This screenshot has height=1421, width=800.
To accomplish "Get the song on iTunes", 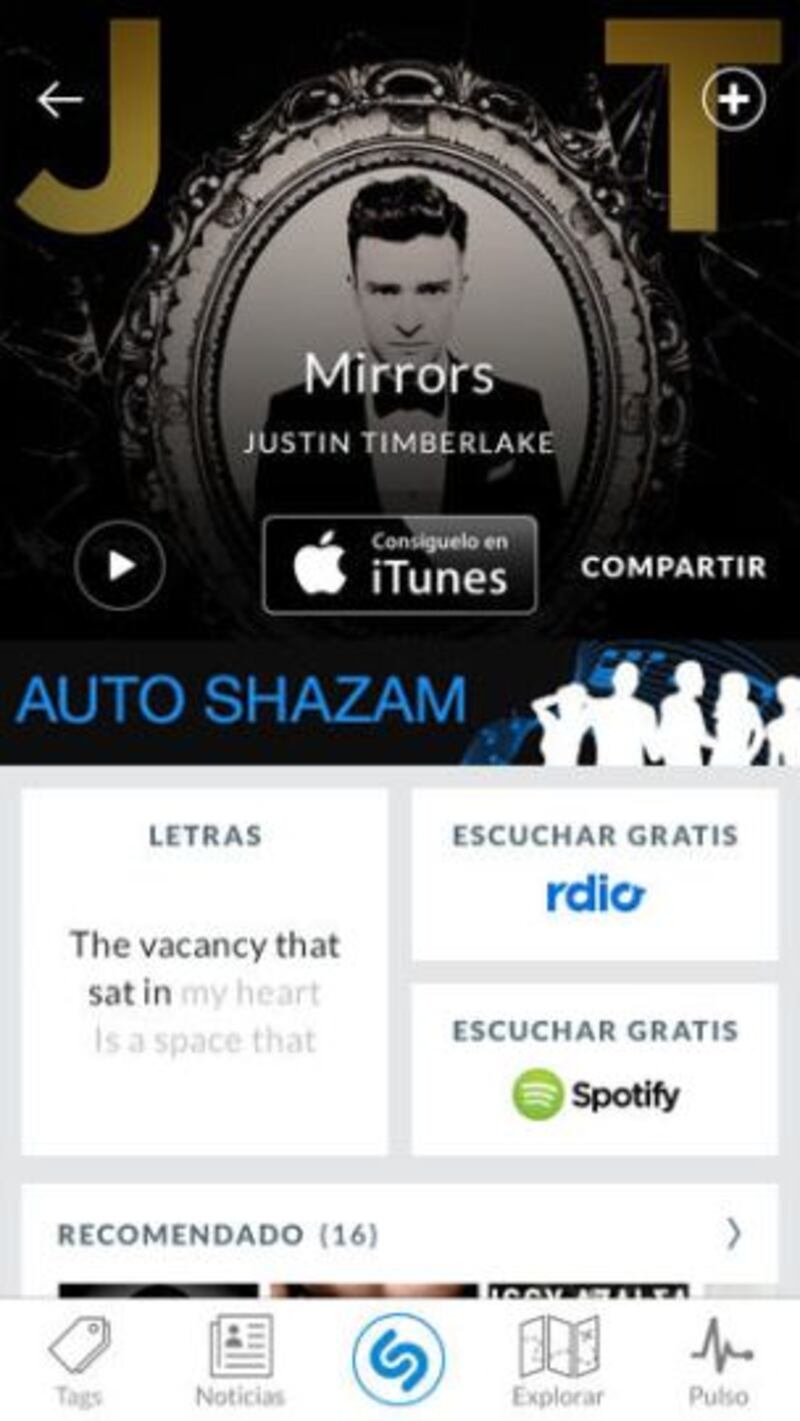I will 400,565.
